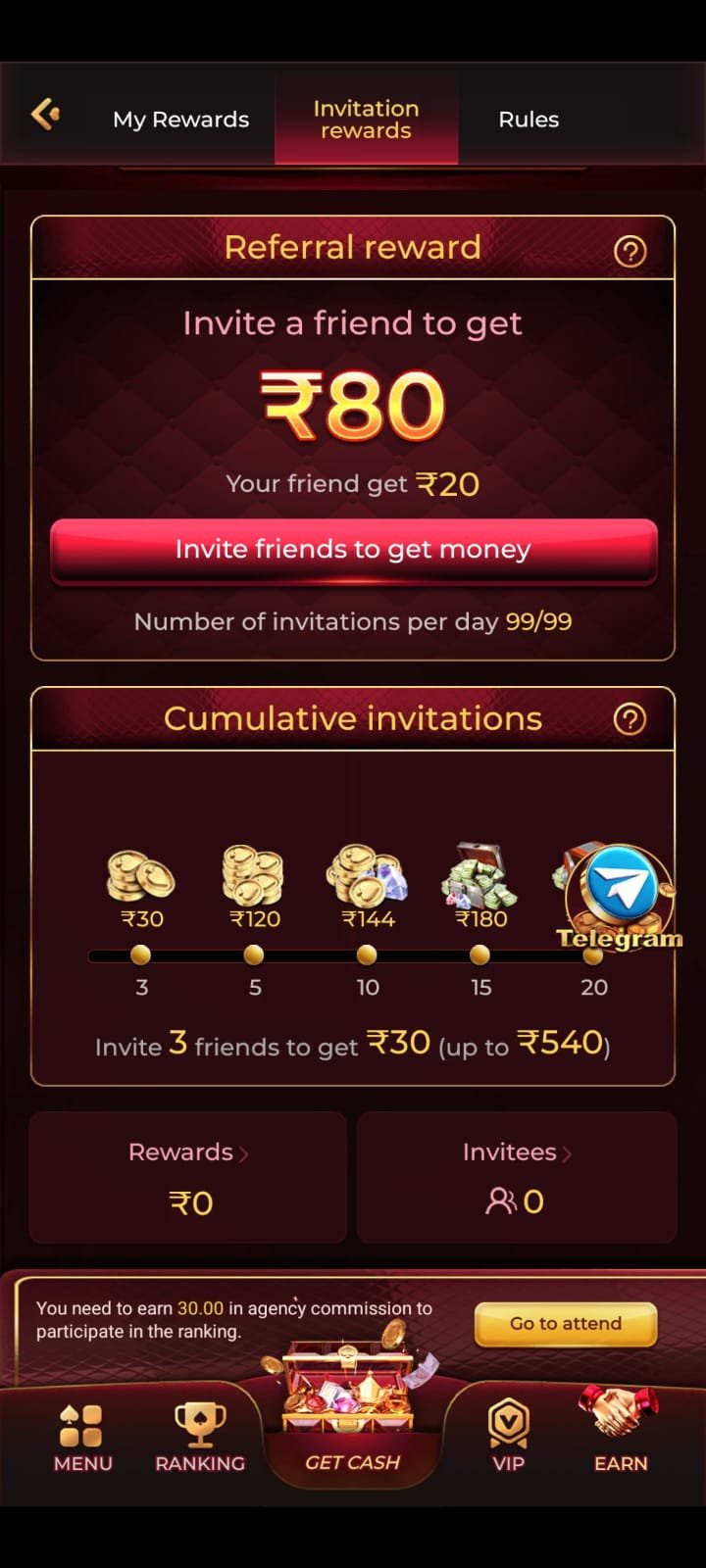Open help for Referral reward
This screenshot has height=1568, width=706.
630,252
